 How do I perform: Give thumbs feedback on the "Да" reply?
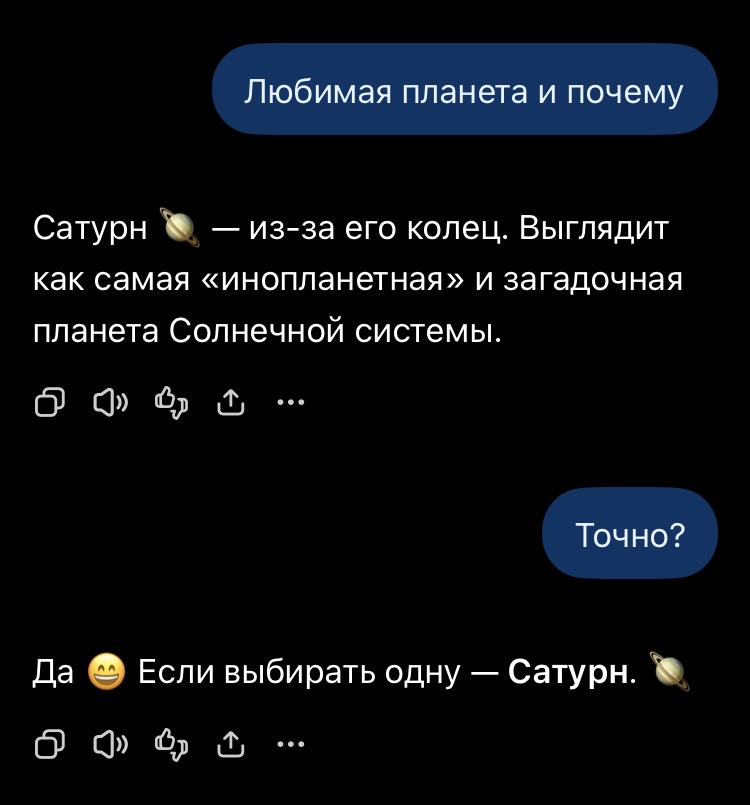171,744
